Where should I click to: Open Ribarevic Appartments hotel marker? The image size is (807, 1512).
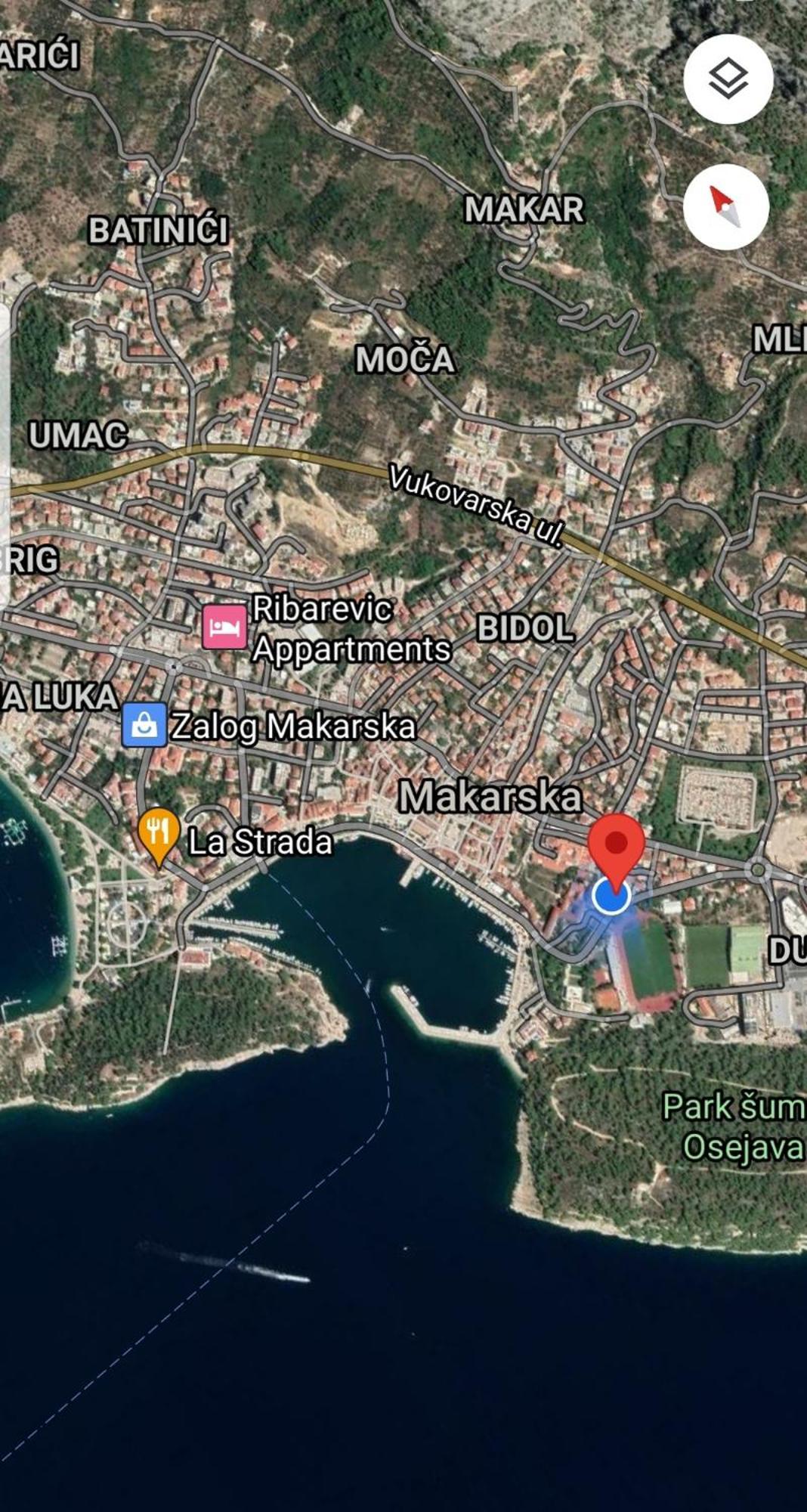tap(224, 627)
